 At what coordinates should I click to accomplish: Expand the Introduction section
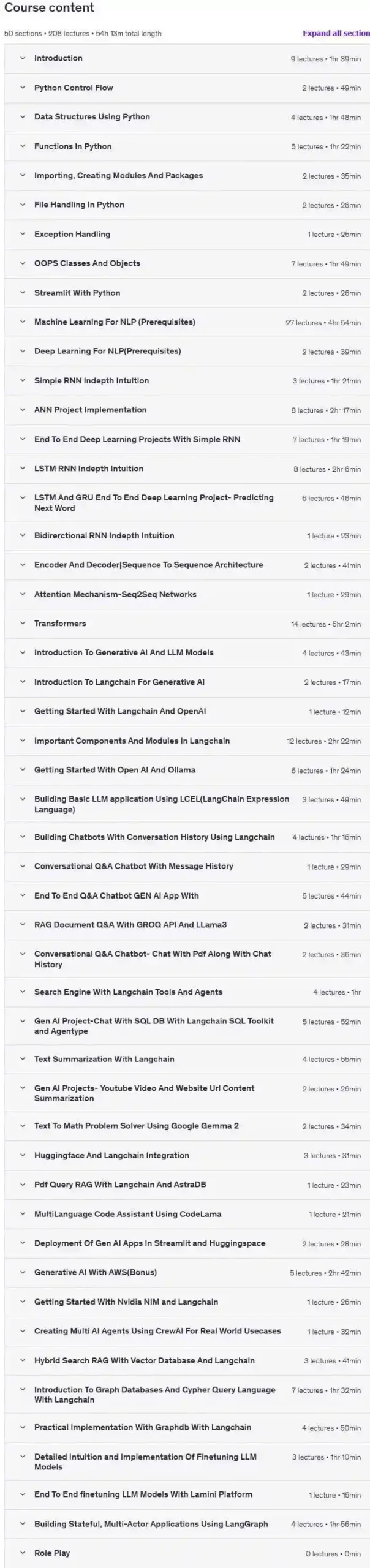coord(58,58)
